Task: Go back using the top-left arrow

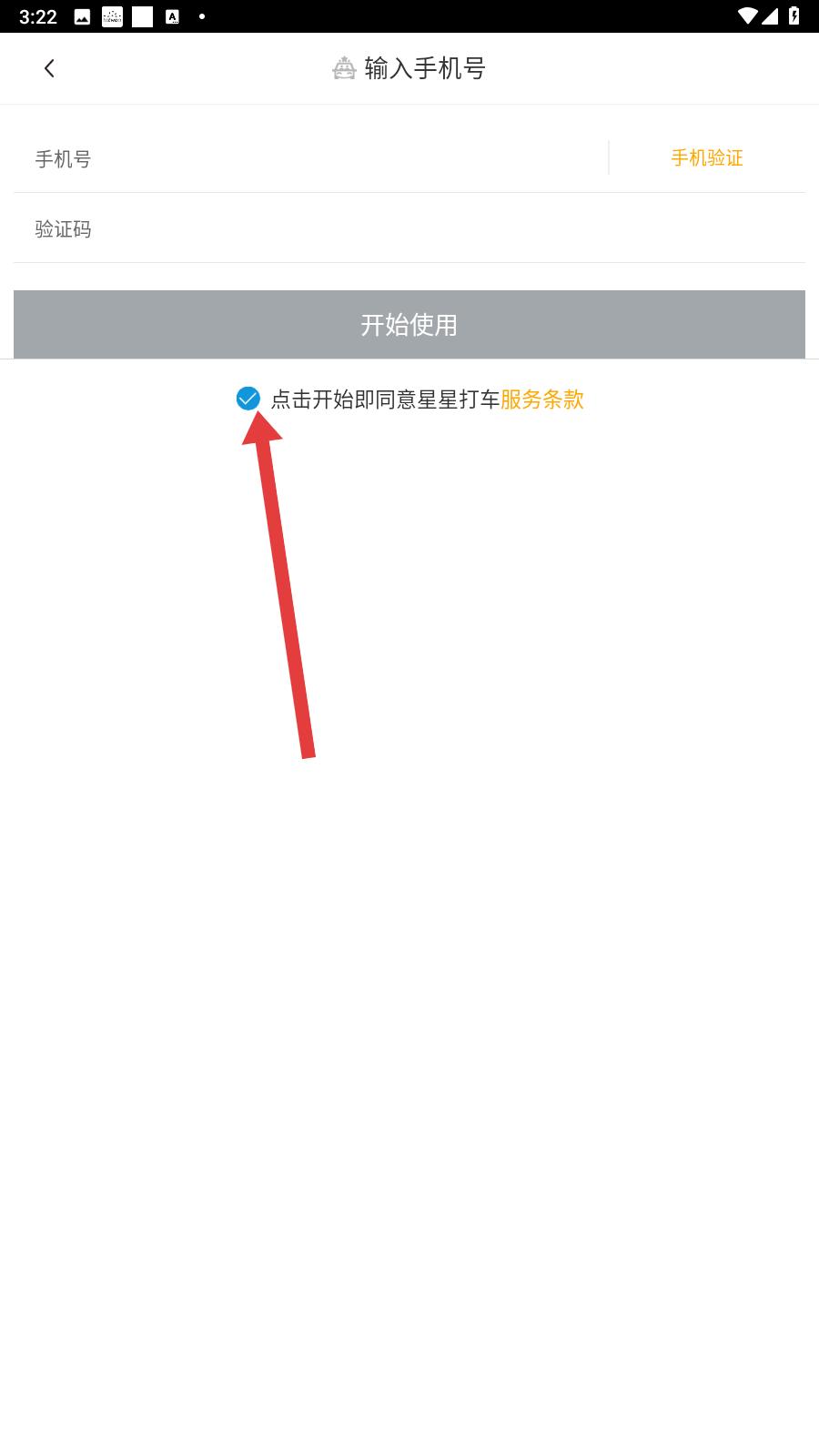Action: point(49,68)
